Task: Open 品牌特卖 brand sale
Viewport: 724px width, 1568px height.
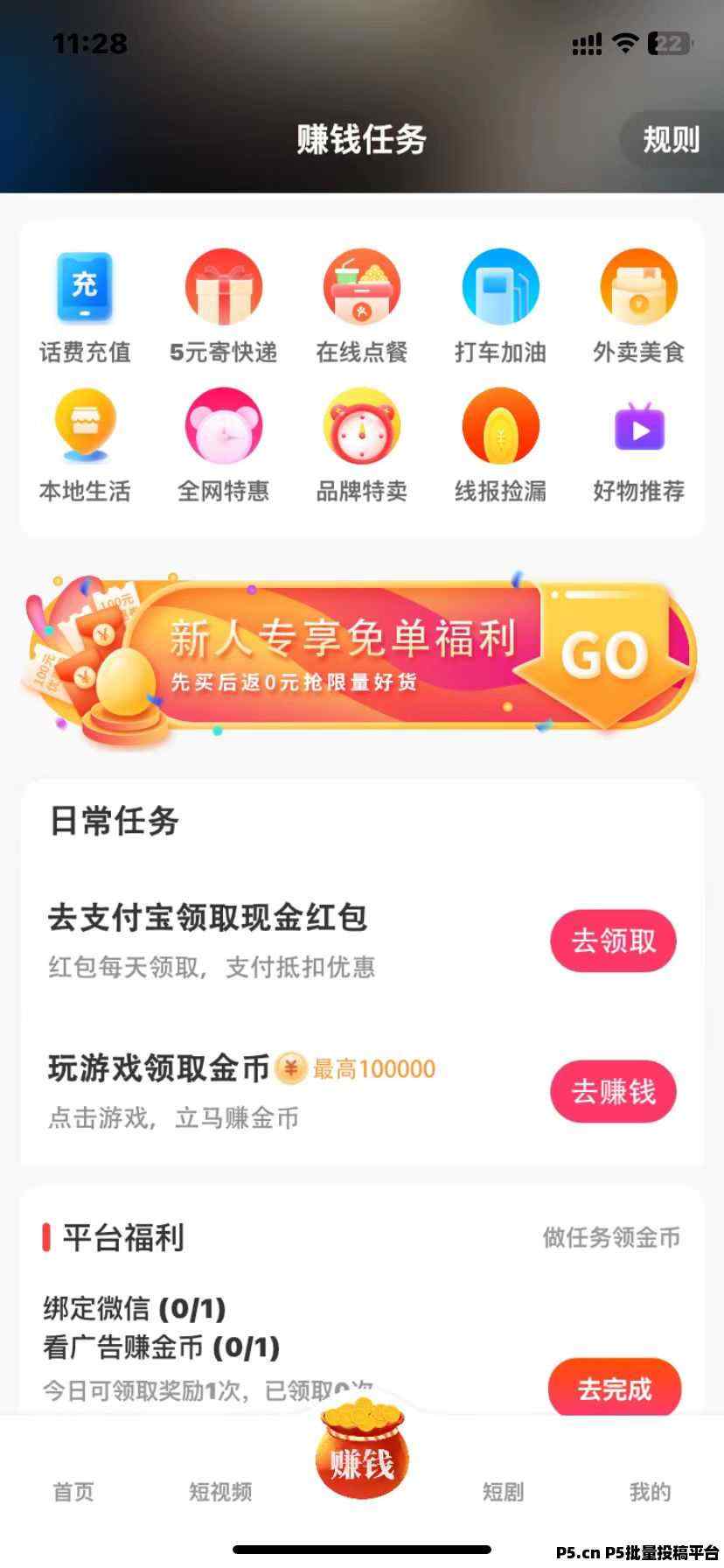Action: point(362,446)
